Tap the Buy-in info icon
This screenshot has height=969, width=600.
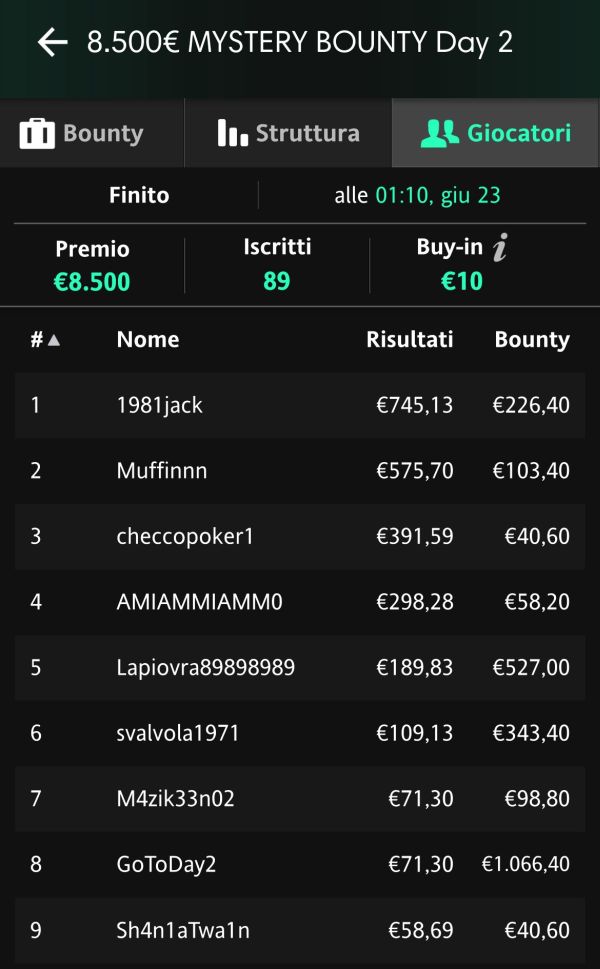(x=500, y=247)
